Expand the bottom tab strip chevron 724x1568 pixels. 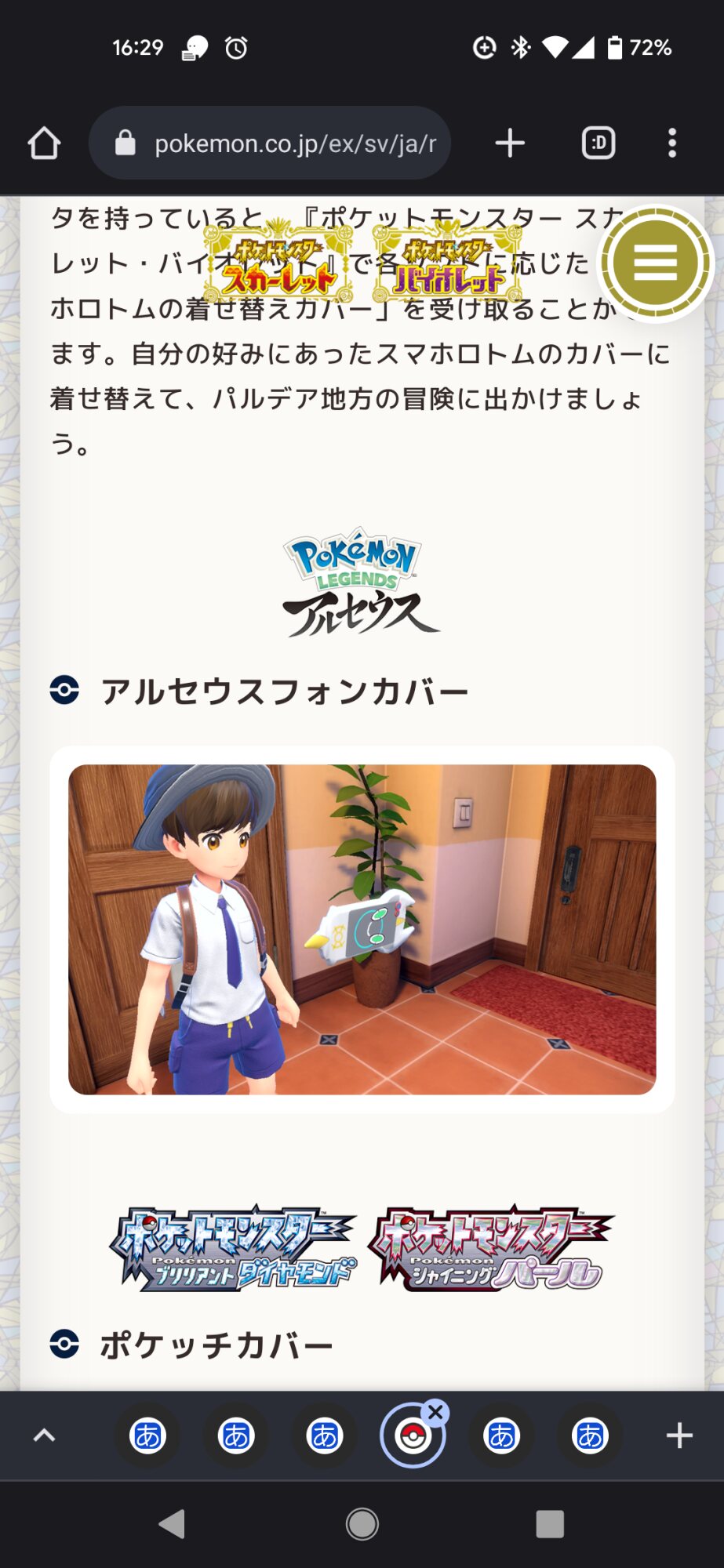(x=44, y=1436)
